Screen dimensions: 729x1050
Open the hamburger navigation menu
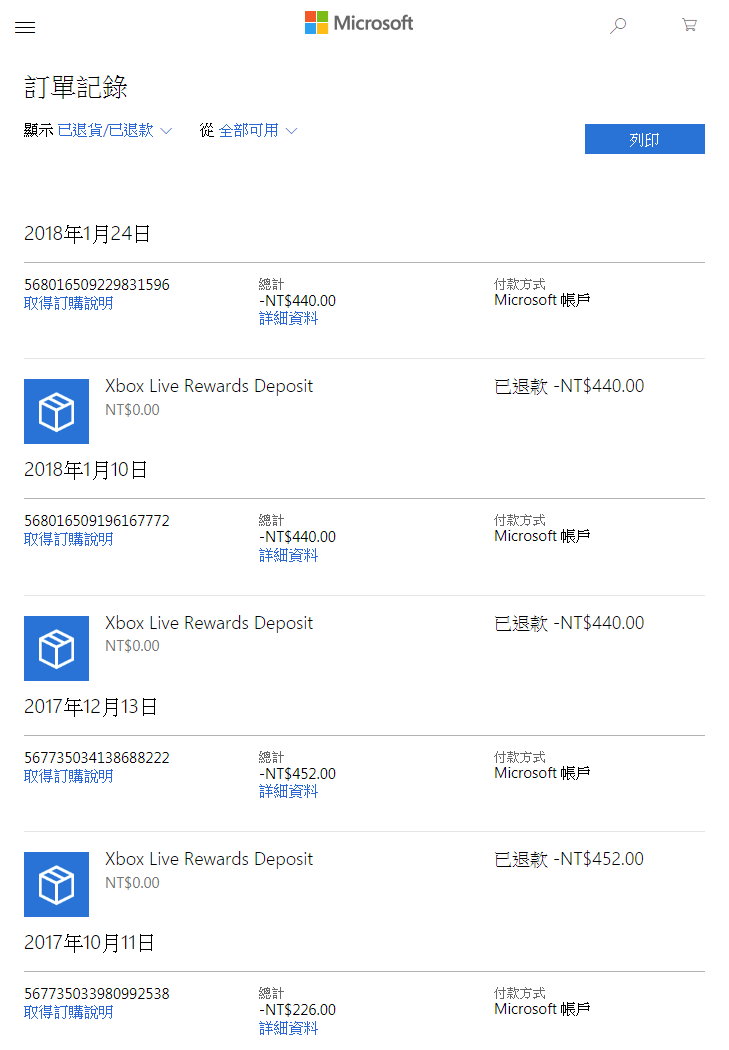[x=25, y=27]
